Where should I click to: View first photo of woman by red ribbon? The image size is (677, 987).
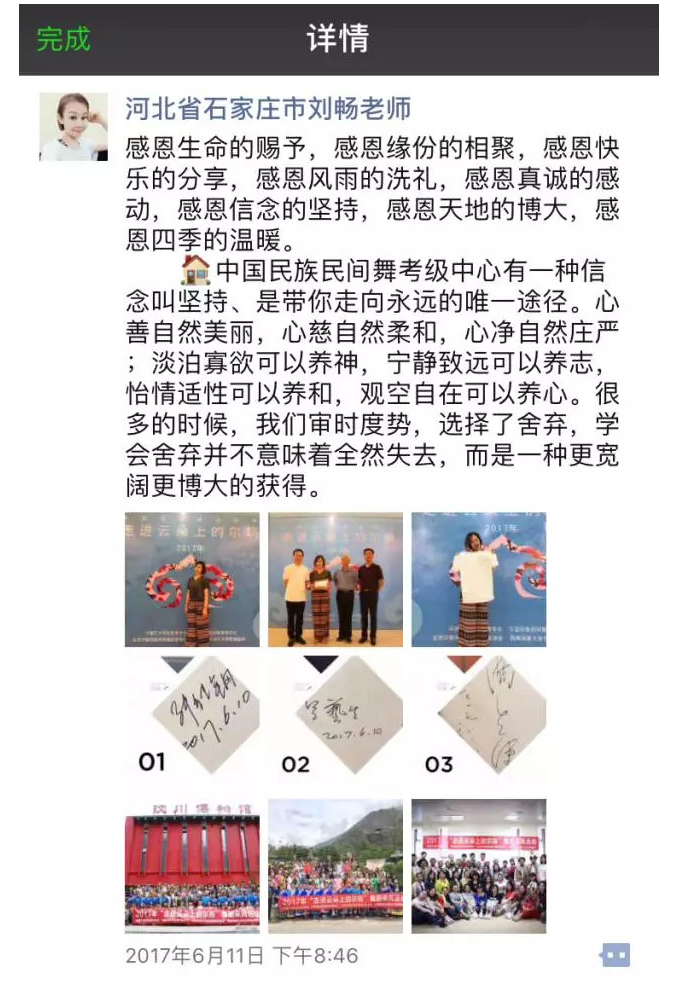pyautogui.click(x=192, y=580)
